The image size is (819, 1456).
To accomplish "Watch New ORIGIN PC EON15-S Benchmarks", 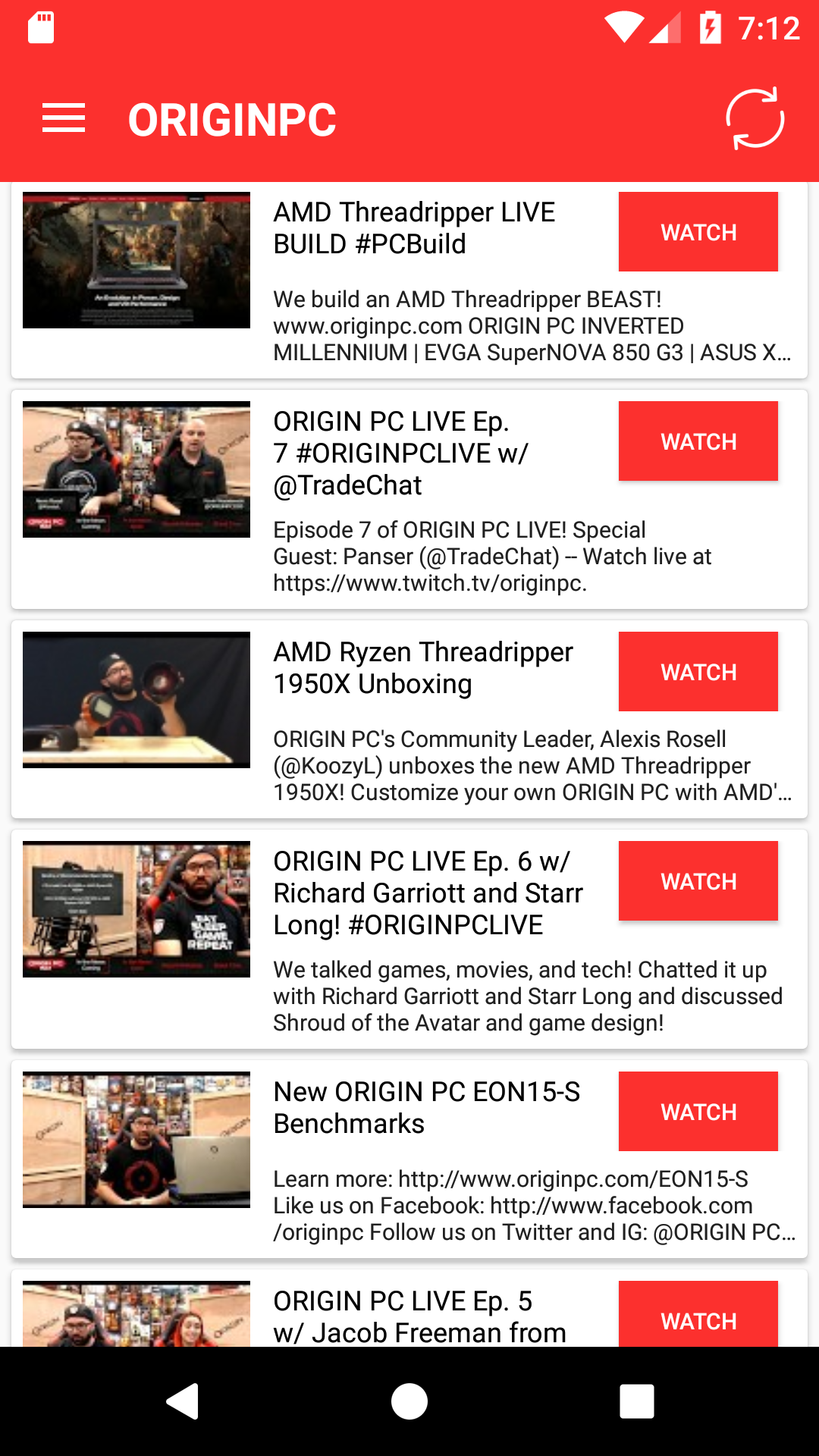I will point(698,1112).
